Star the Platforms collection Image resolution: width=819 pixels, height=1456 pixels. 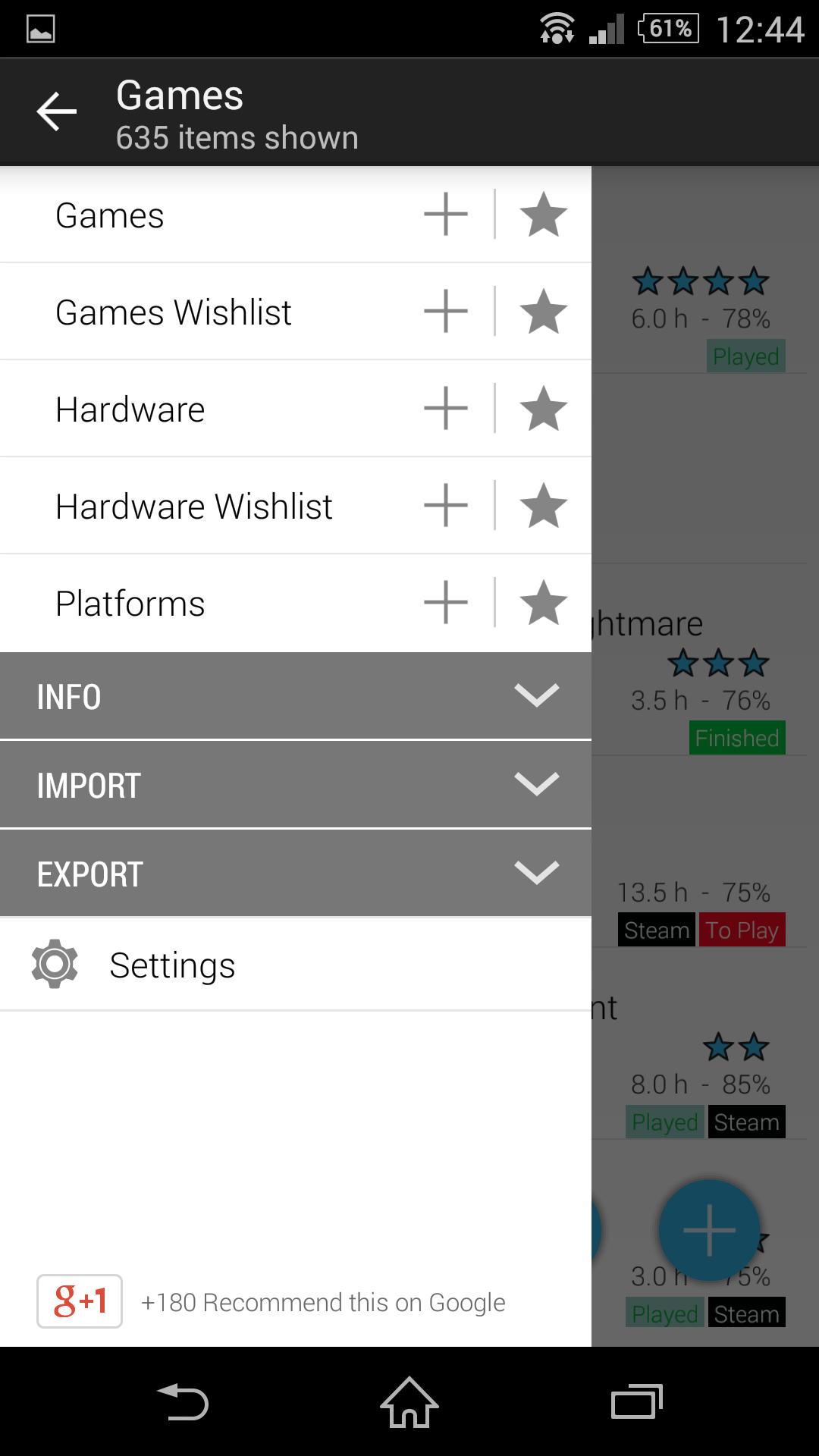pyautogui.click(x=543, y=603)
